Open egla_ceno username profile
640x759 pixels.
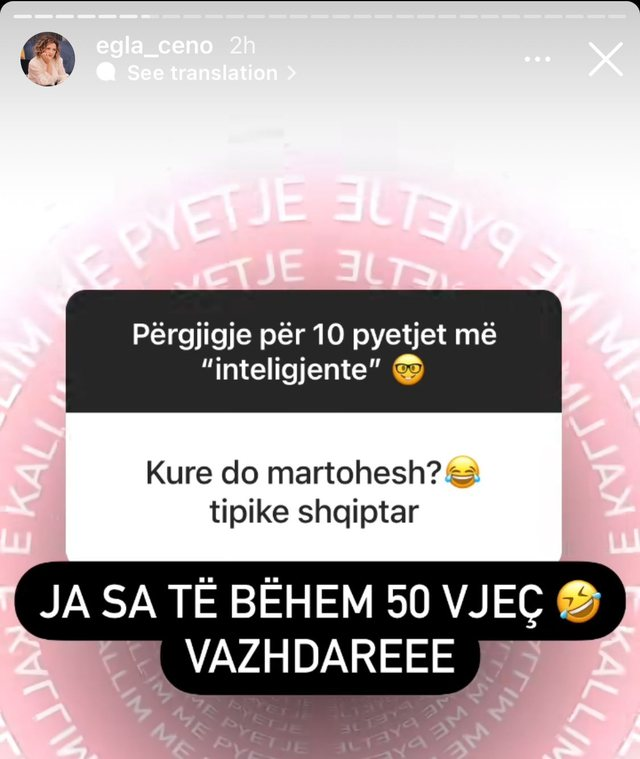pos(155,46)
